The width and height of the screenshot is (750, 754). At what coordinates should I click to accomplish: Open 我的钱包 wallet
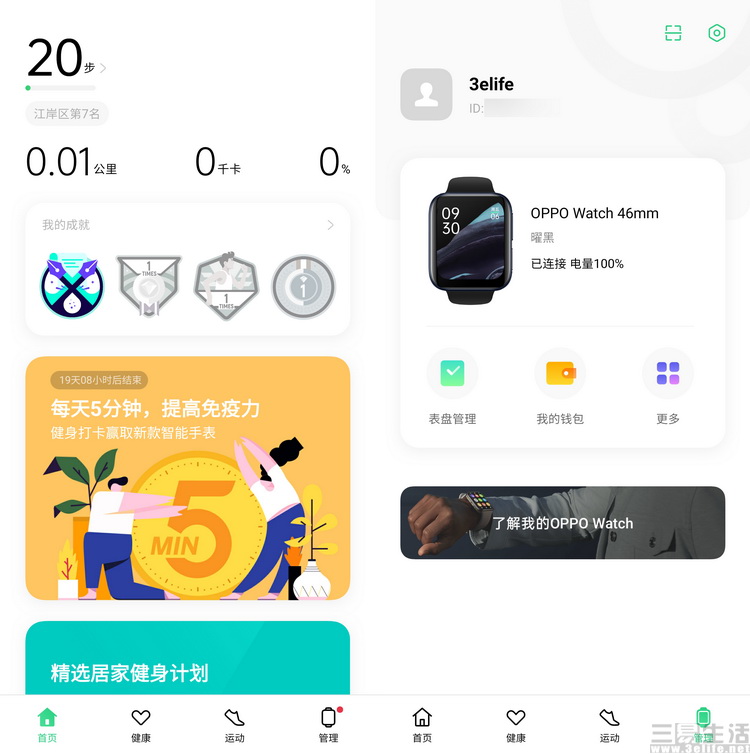click(x=560, y=385)
